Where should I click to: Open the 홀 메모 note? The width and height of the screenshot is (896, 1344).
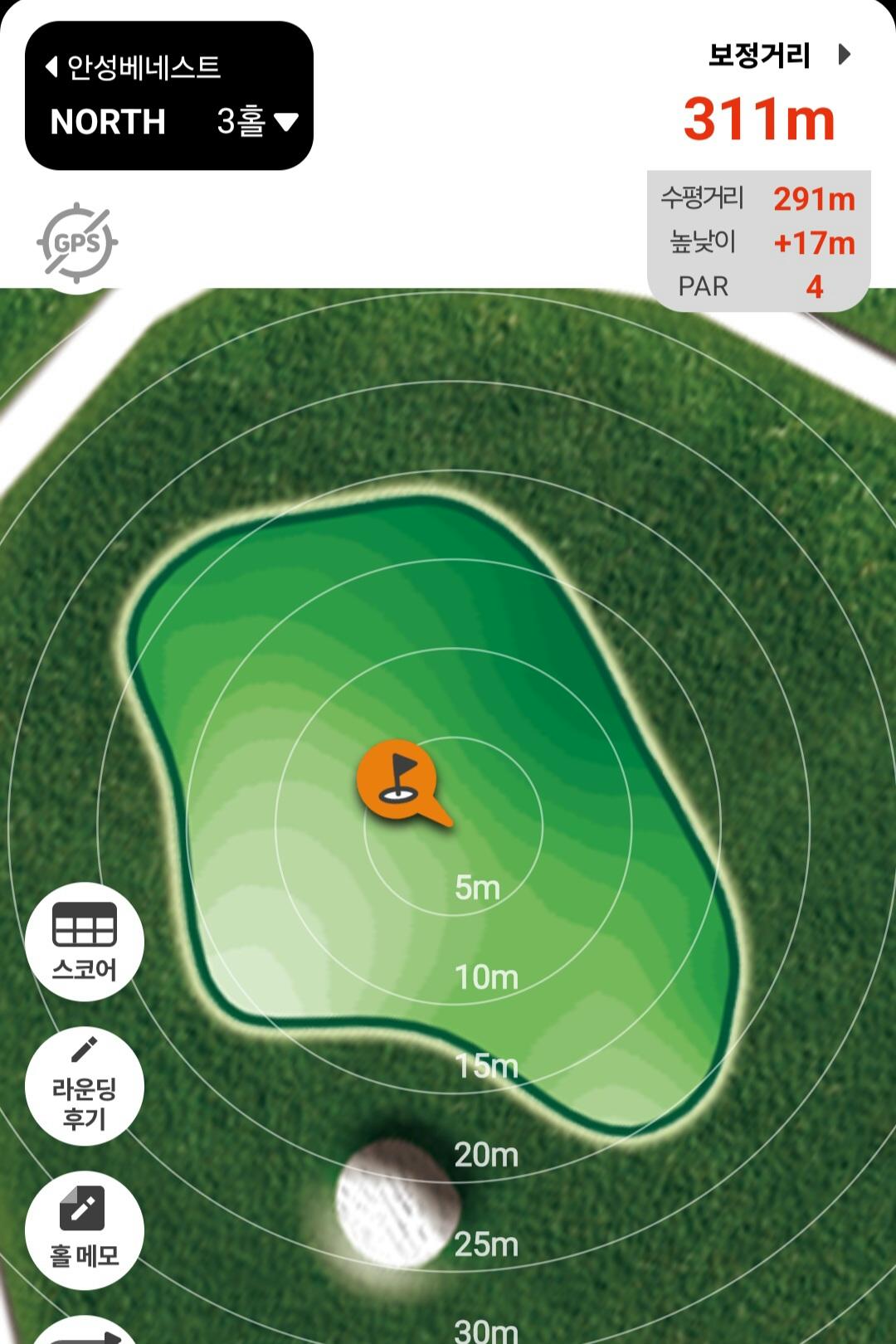85,1230
